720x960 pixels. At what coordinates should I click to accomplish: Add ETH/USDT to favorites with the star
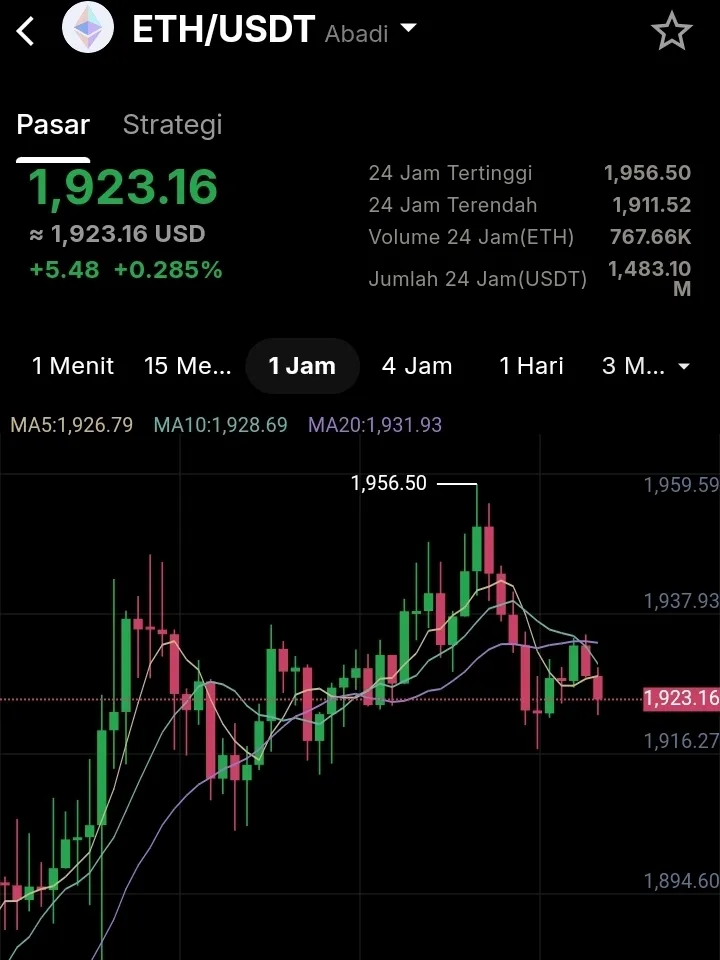pyautogui.click(x=671, y=32)
